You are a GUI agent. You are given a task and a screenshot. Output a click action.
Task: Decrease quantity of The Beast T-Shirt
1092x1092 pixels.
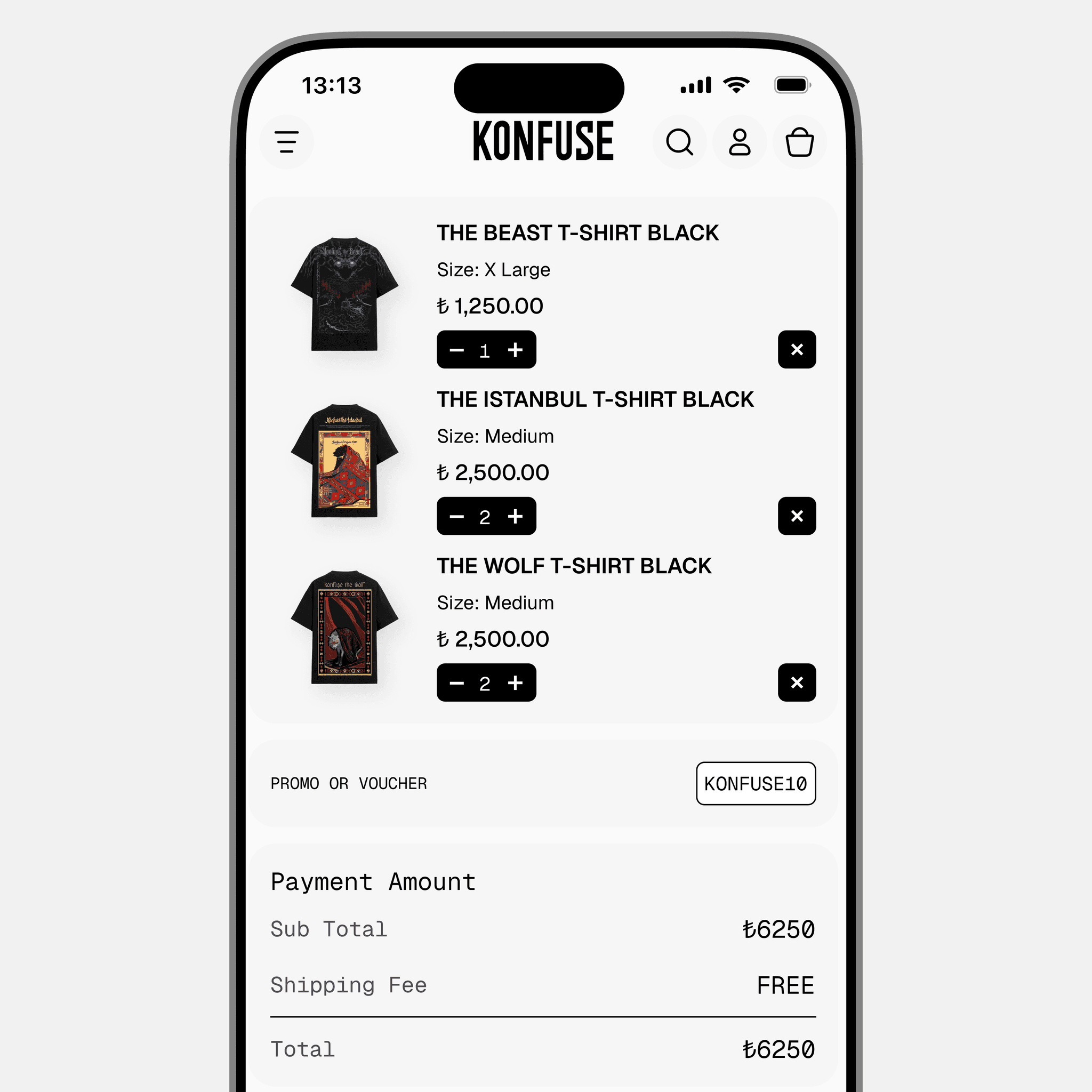tap(457, 350)
